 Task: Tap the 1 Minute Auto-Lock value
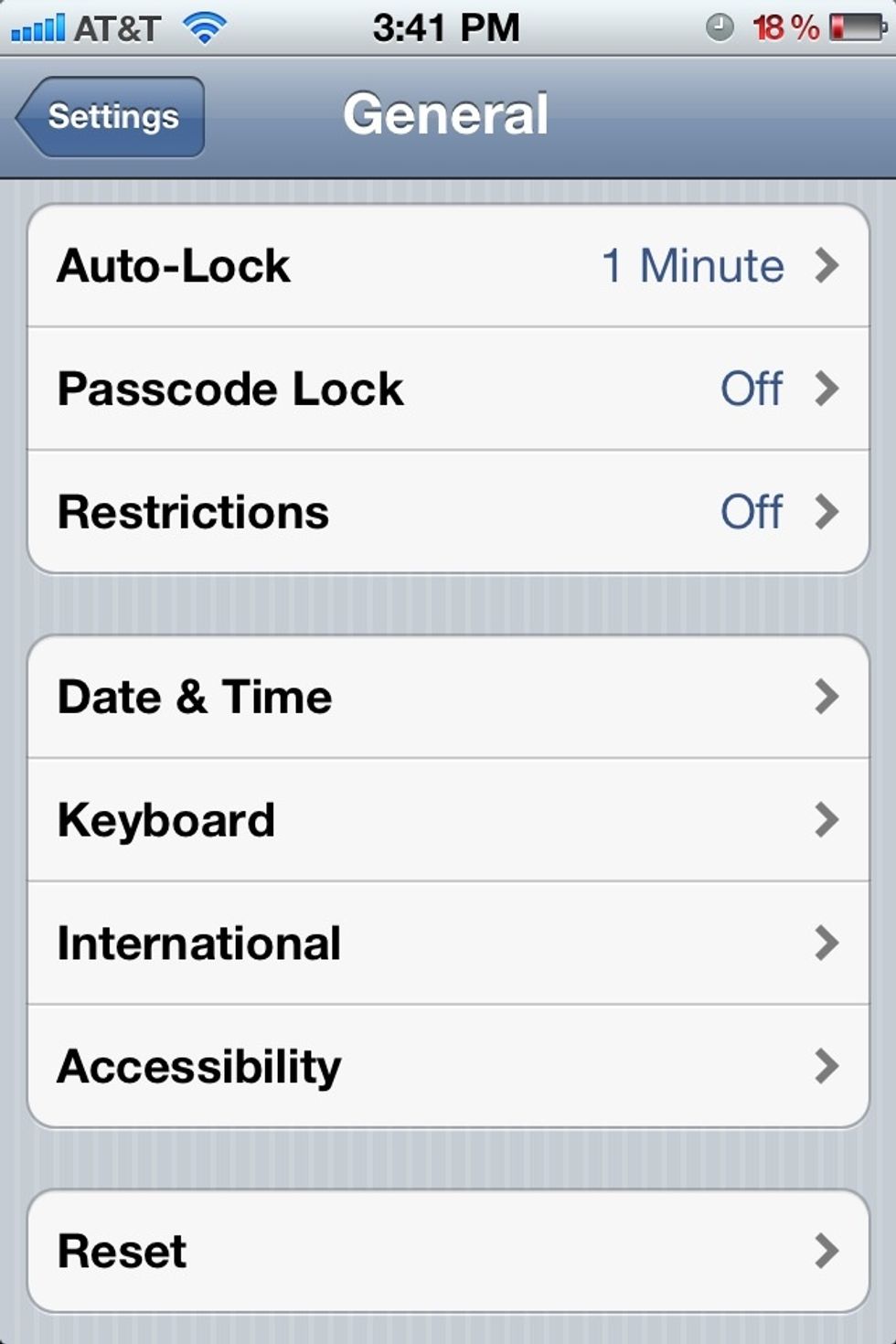tap(693, 266)
